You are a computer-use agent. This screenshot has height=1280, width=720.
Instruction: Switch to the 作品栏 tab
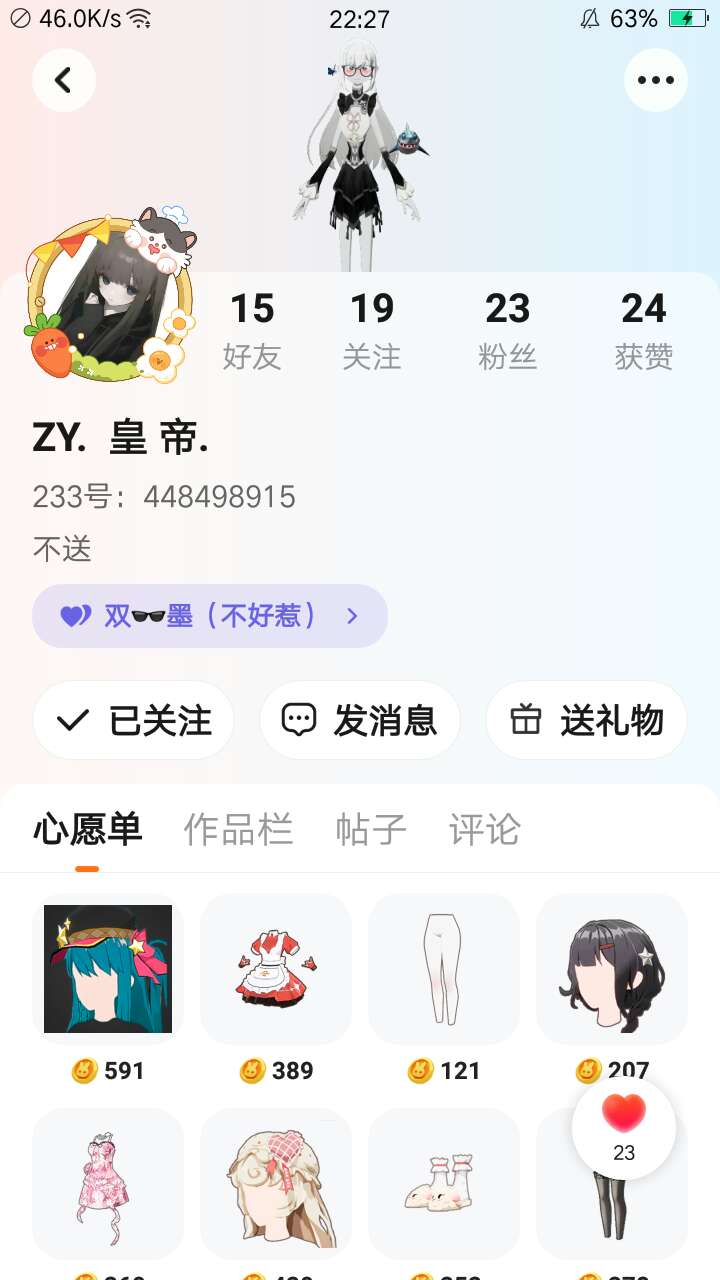(x=238, y=830)
